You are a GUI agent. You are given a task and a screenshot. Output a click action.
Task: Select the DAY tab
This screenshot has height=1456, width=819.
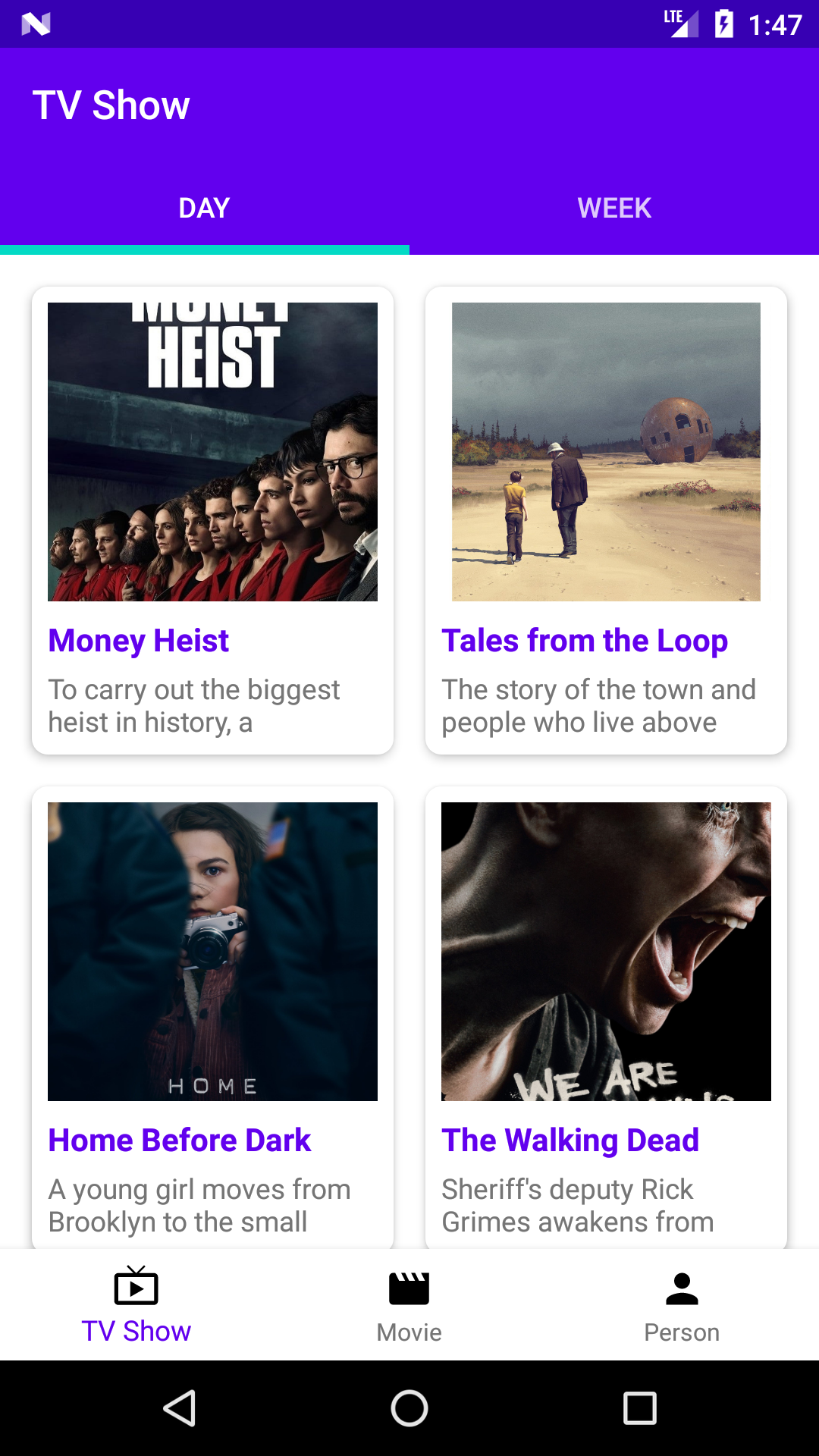pyautogui.click(x=205, y=208)
